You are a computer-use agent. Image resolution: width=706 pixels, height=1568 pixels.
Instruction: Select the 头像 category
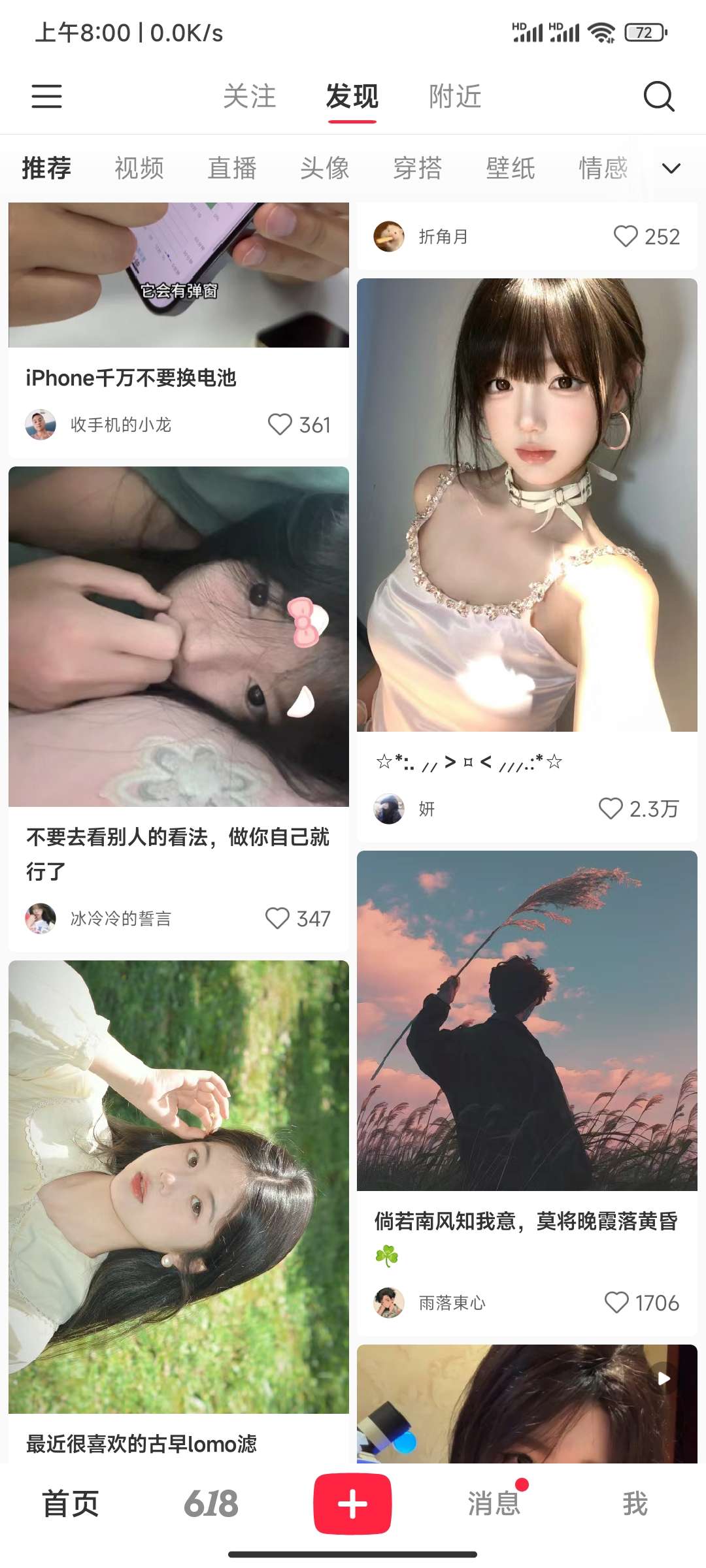point(325,168)
